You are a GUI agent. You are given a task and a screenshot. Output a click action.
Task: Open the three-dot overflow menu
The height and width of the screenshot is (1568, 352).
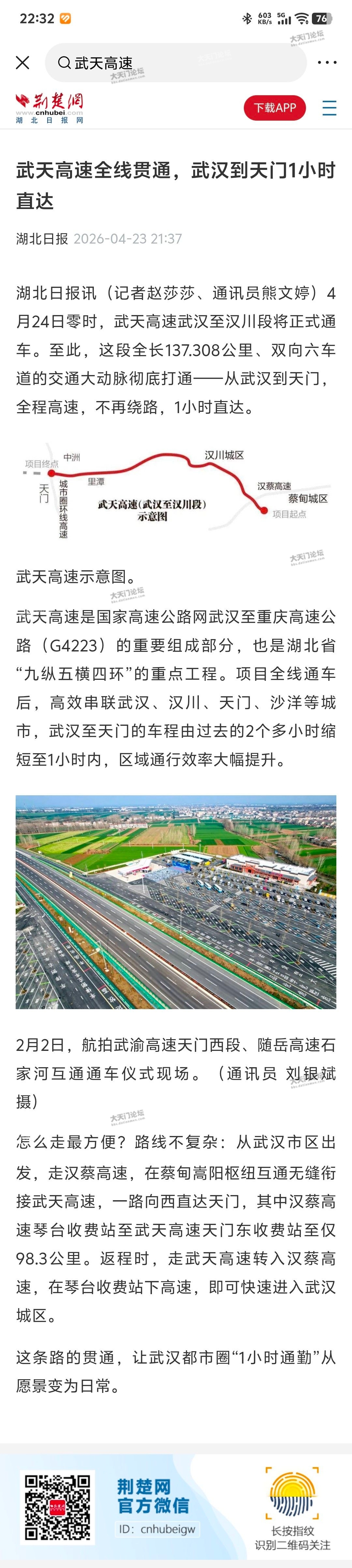click(327, 63)
